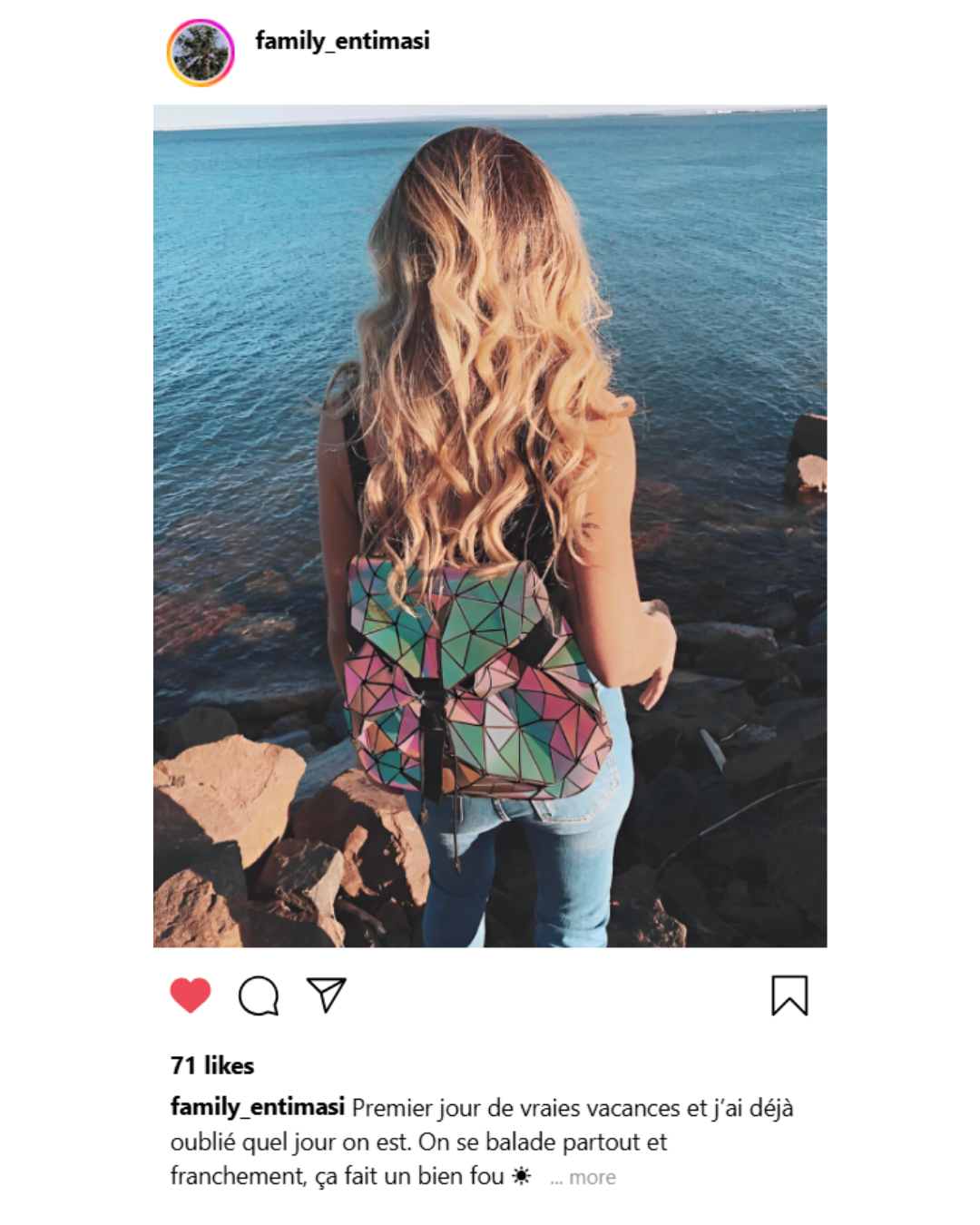Share the post with the paper plane icon
This screenshot has height=1225, width=980.
(327, 995)
